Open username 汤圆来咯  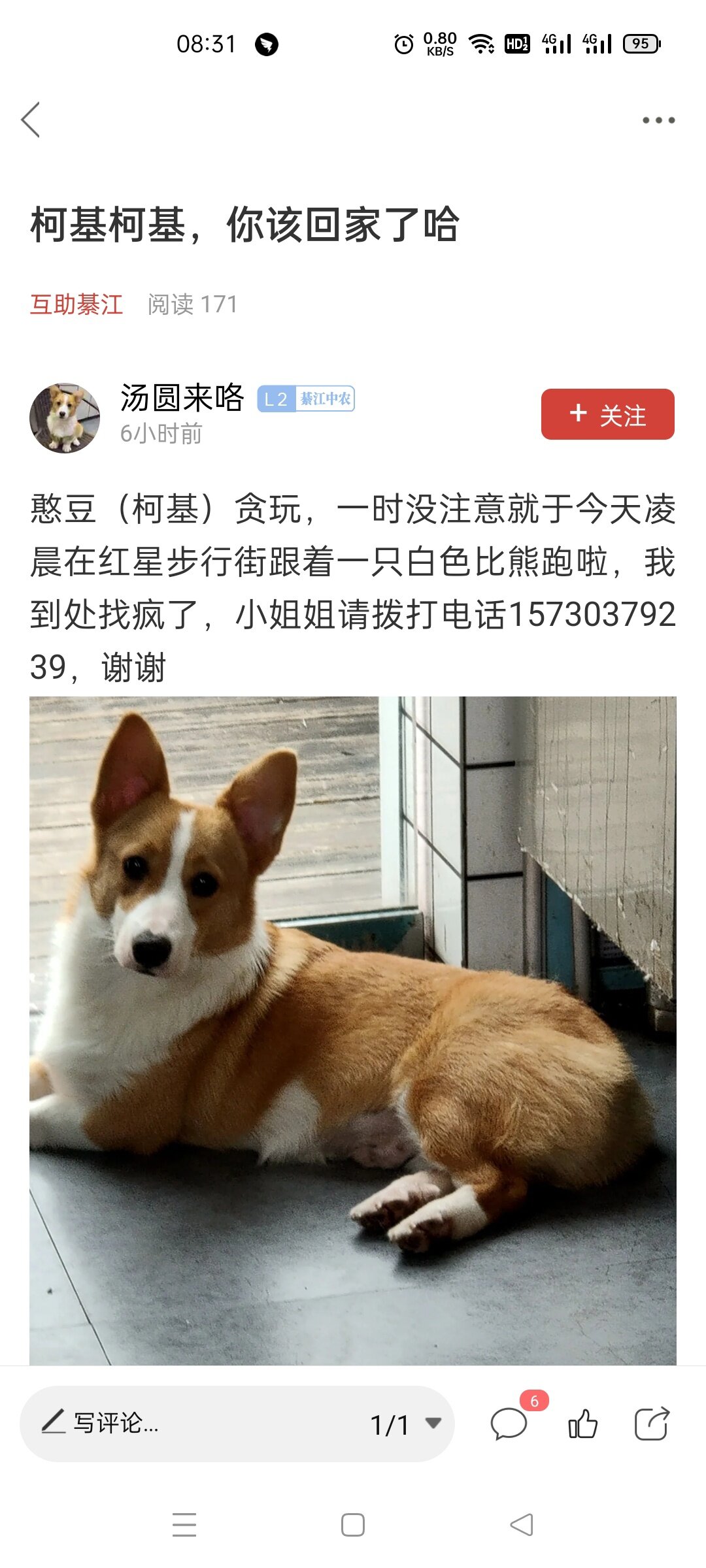pos(182,398)
